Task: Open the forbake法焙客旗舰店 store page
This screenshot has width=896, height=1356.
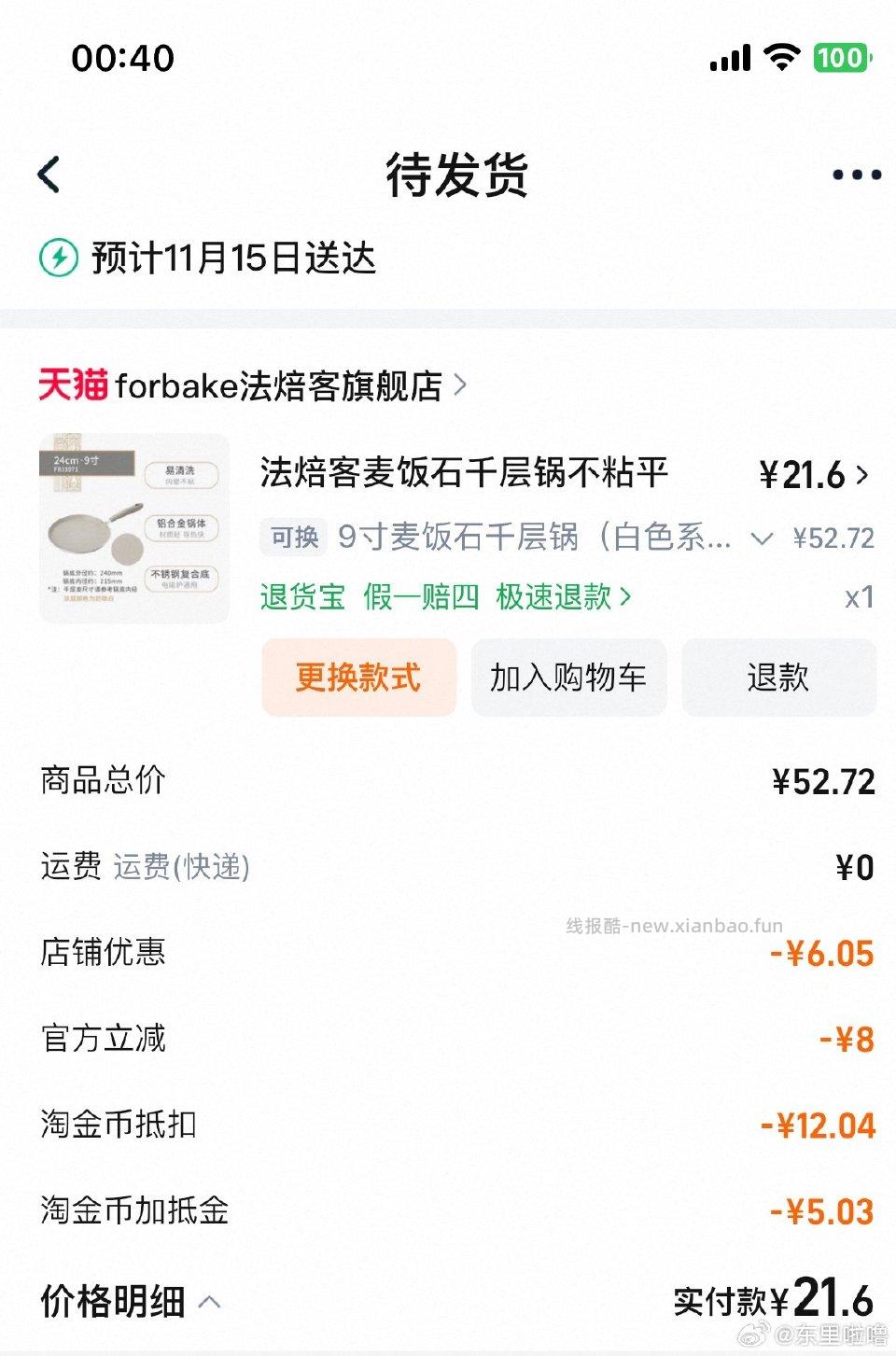Action: [x=280, y=385]
